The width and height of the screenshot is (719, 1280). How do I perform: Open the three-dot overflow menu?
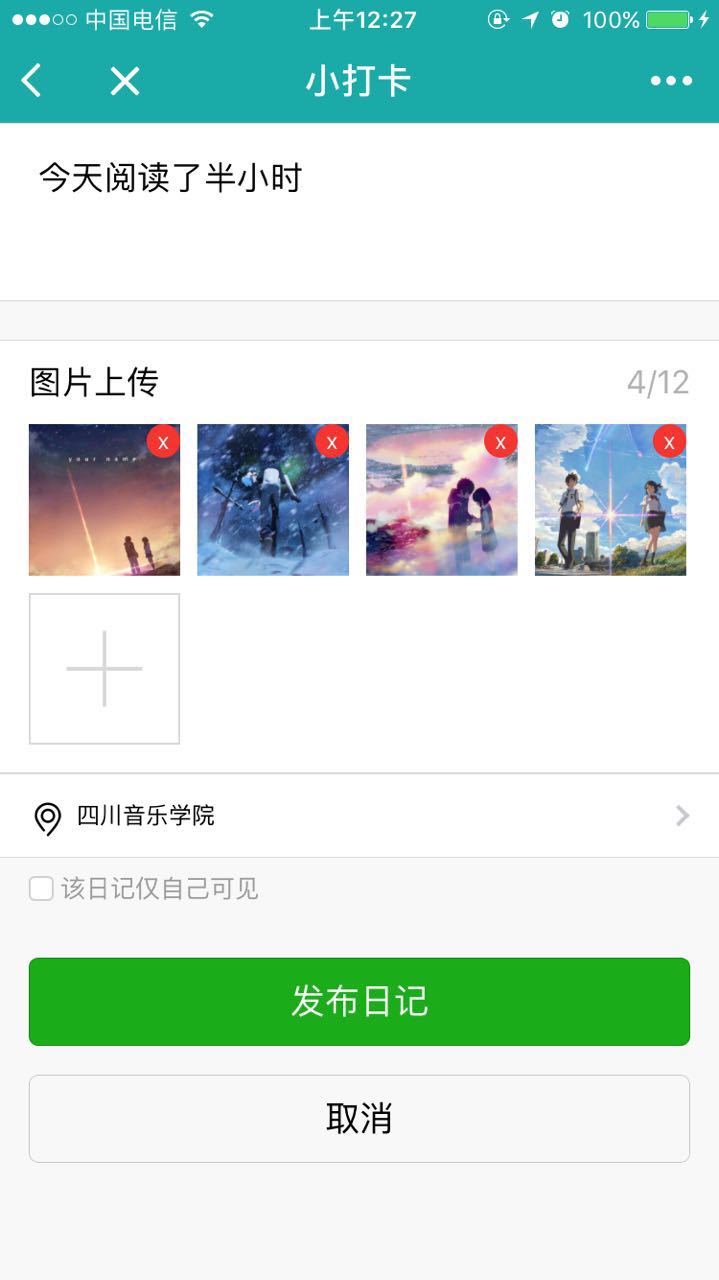point(671,81)
